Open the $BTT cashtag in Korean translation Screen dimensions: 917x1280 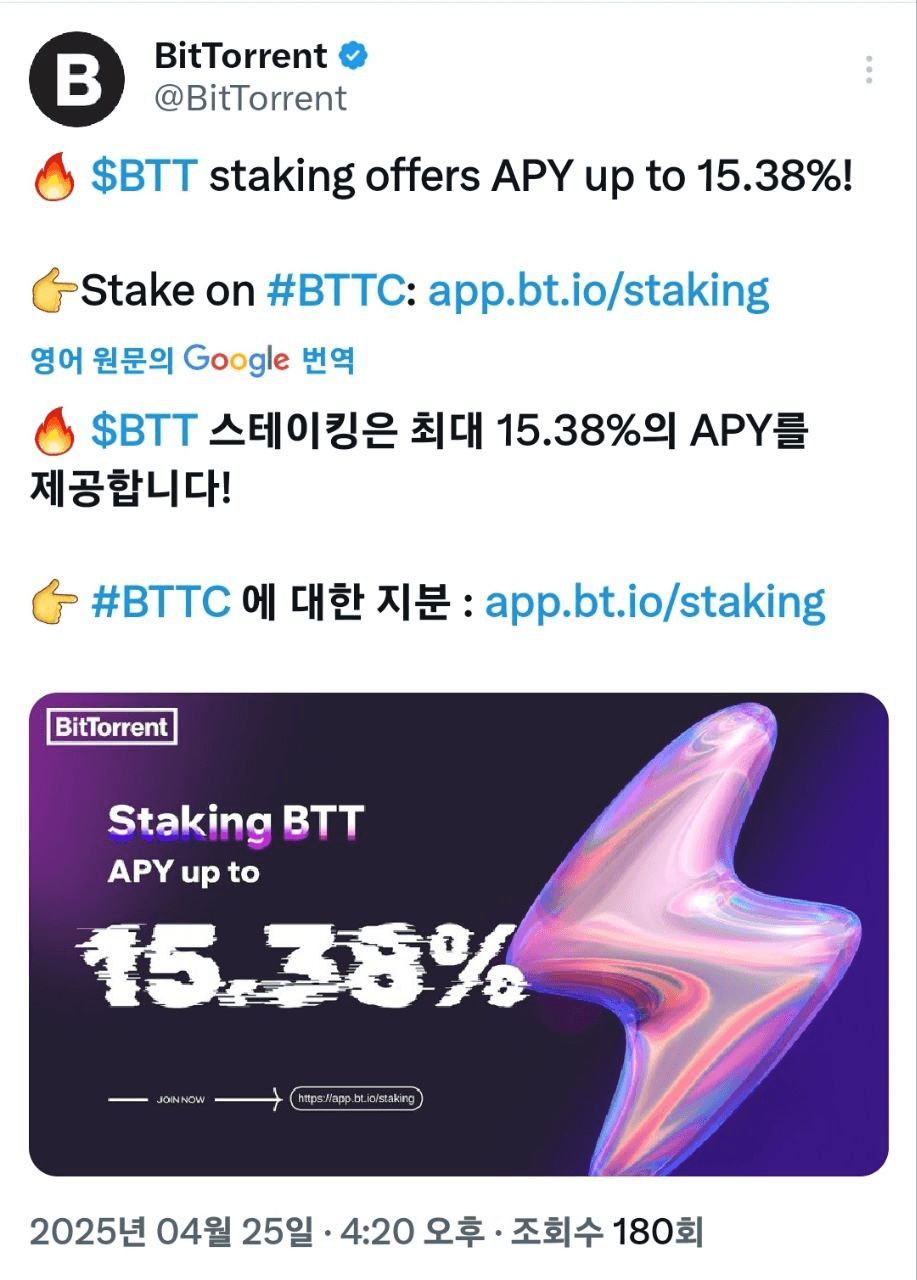click(x=144, y=430)
